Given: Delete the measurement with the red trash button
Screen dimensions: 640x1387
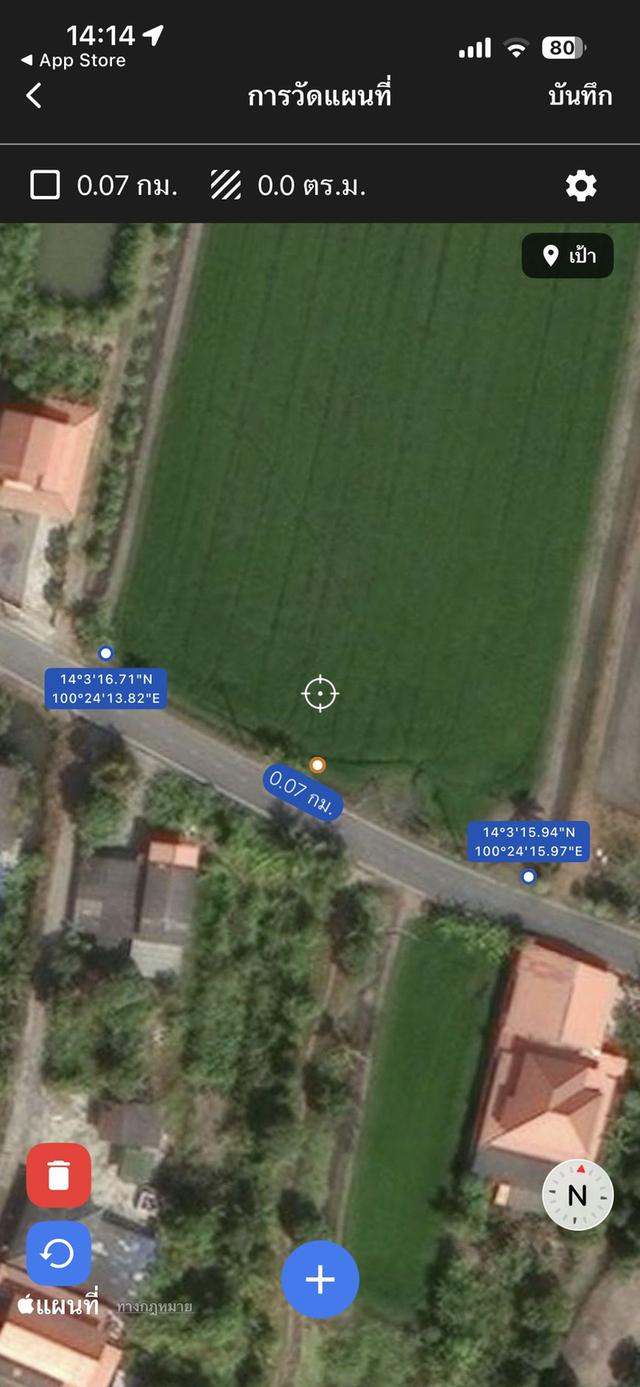Looking at the screenshot, I should pos(58,1175).
